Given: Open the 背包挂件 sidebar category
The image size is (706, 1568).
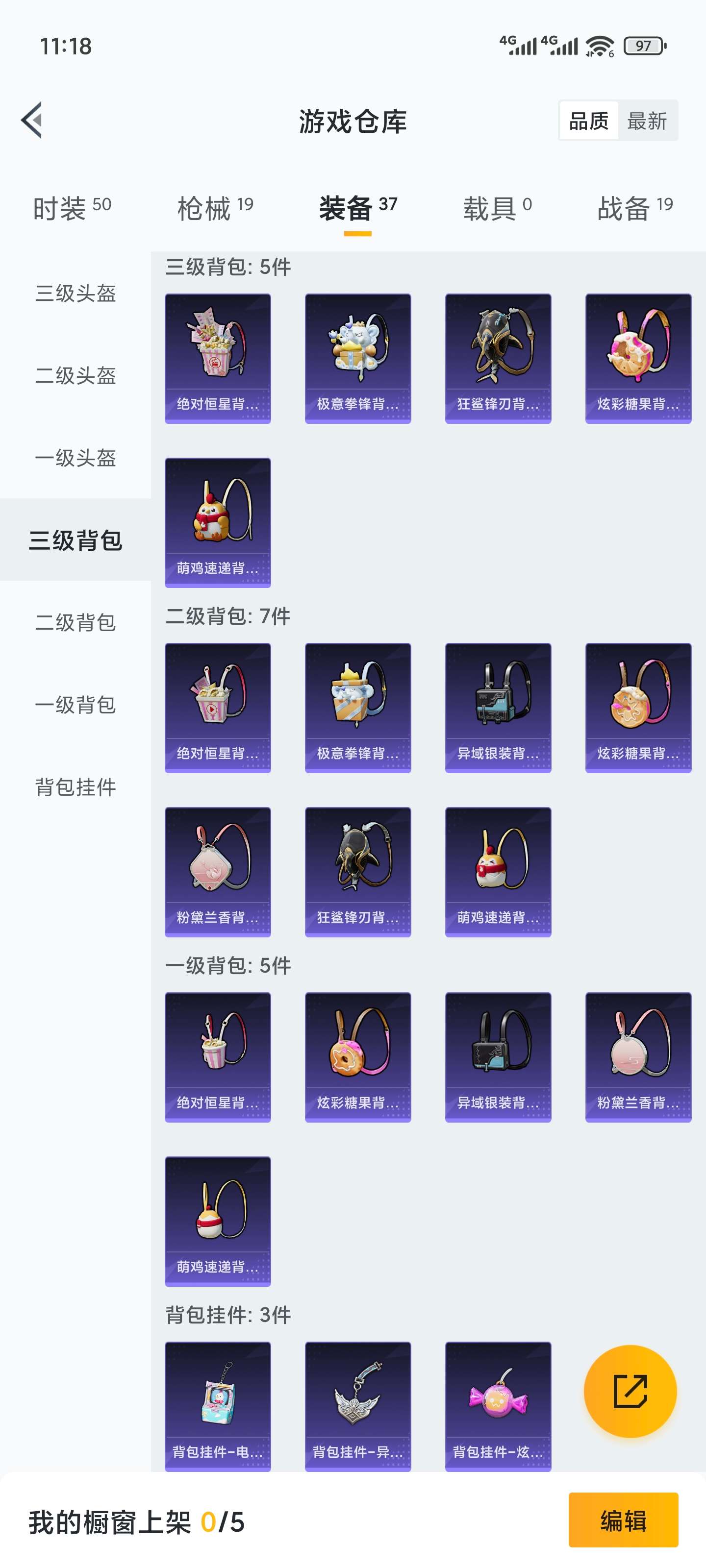Looking at the screenshot, I should pos(75,787).
